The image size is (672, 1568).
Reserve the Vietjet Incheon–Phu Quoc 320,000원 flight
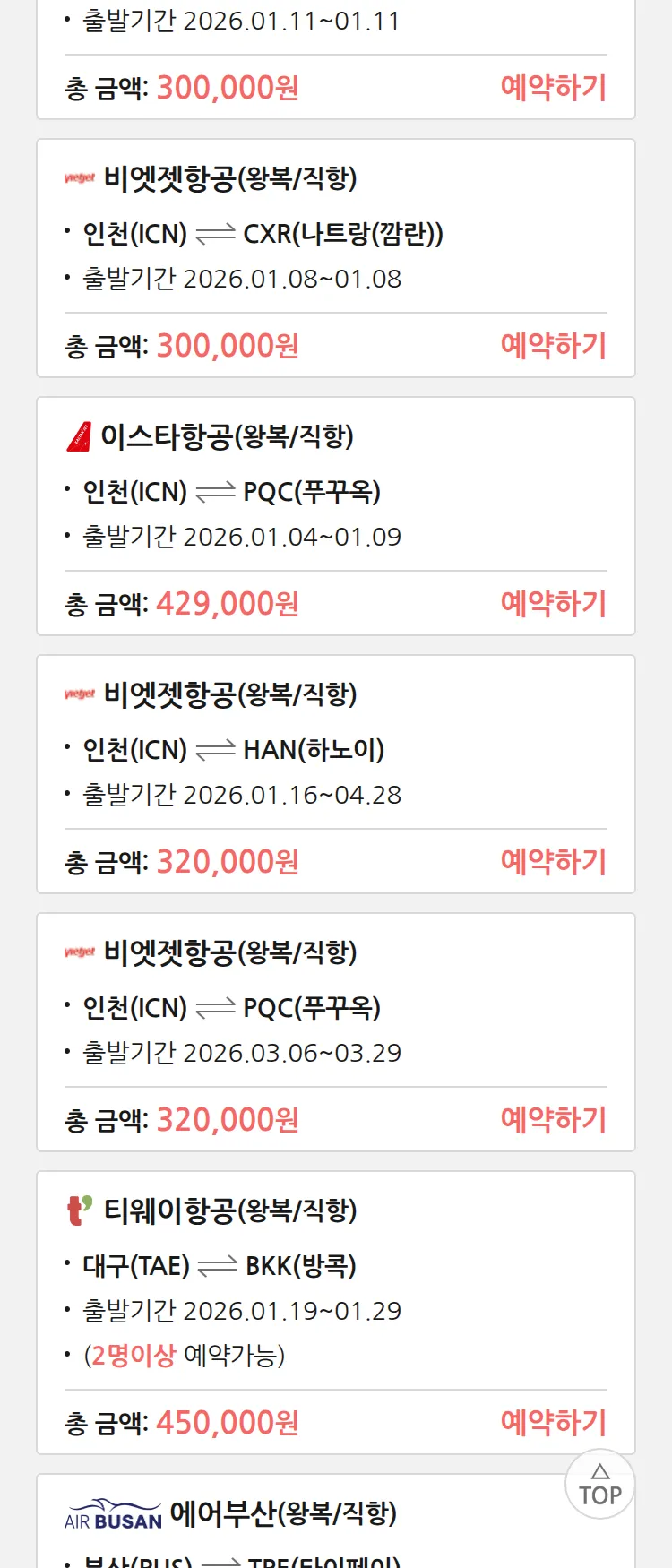[553, 1120]
